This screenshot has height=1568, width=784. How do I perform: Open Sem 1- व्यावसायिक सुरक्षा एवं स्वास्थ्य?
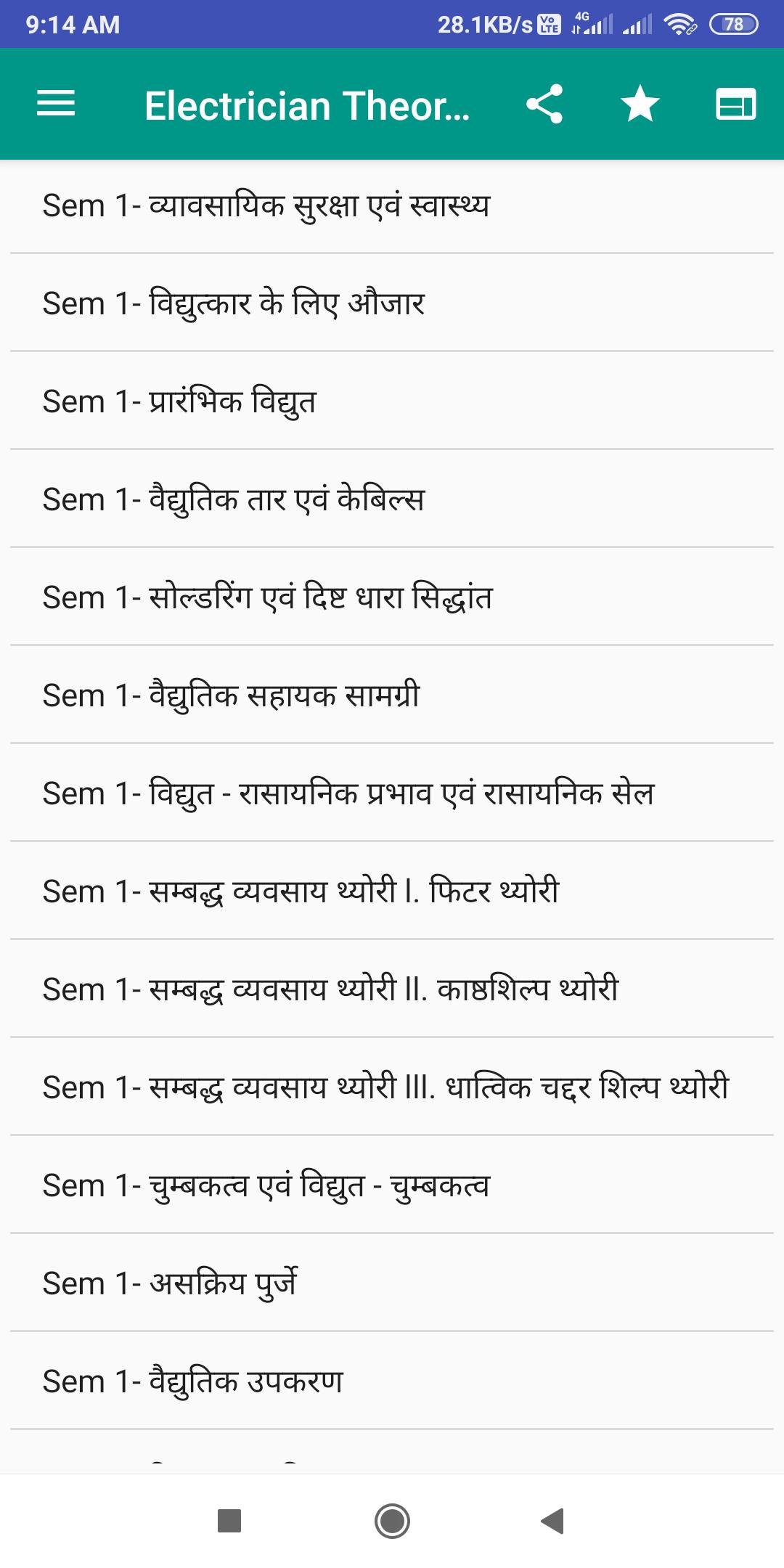point(392,205)
